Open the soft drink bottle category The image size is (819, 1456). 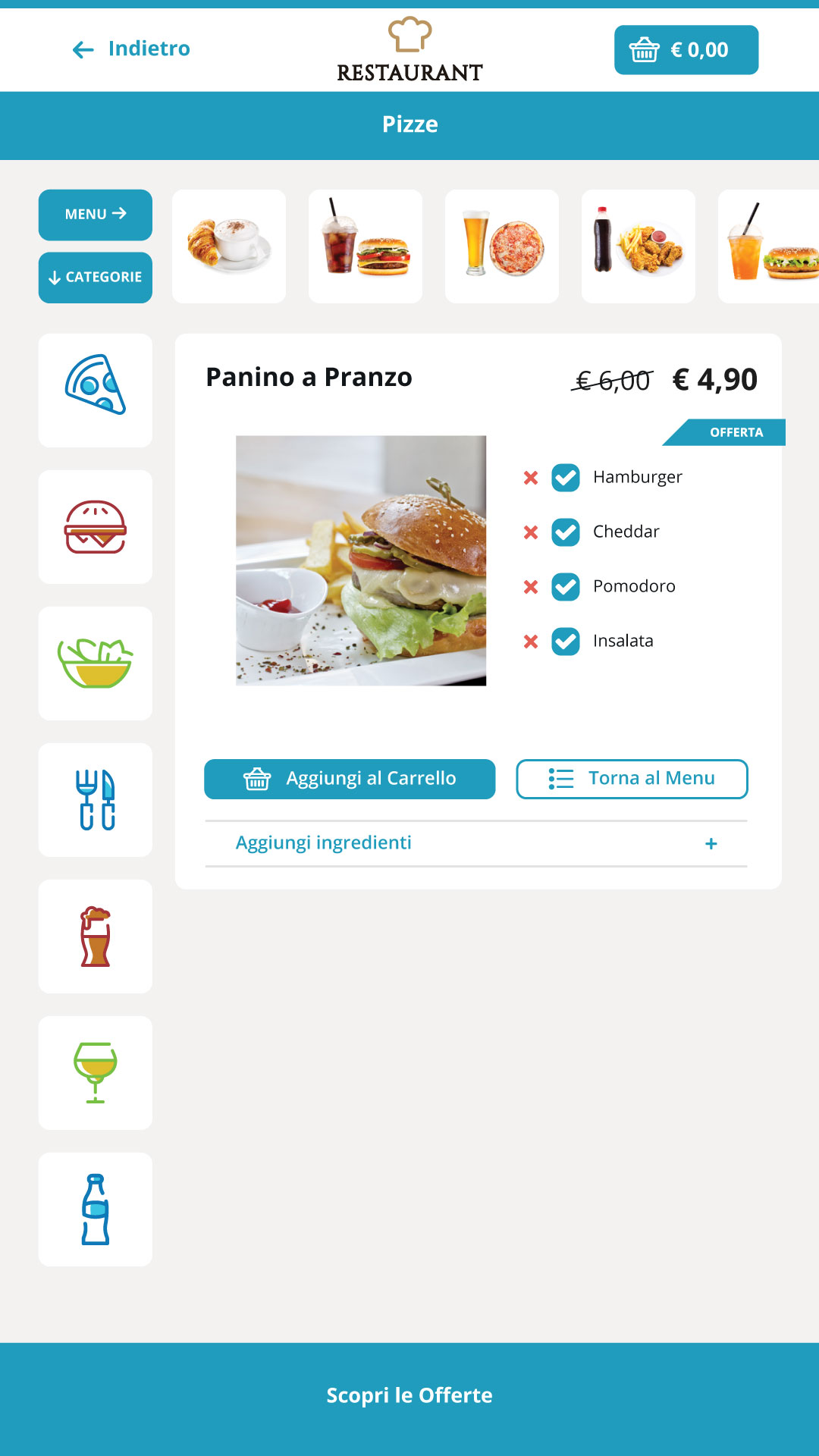coord(96,1210)
